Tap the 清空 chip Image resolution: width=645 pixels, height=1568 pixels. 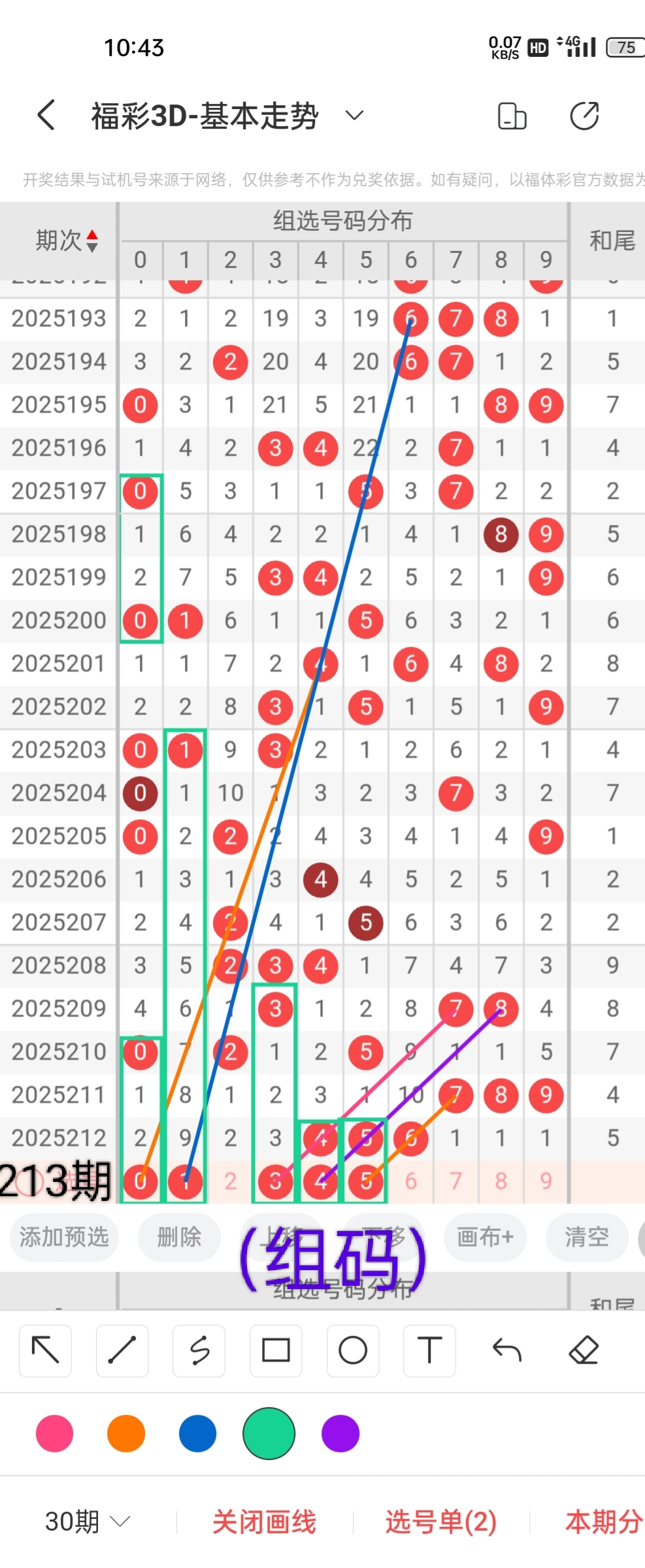pyautogui.click(x=586, y=1237)
